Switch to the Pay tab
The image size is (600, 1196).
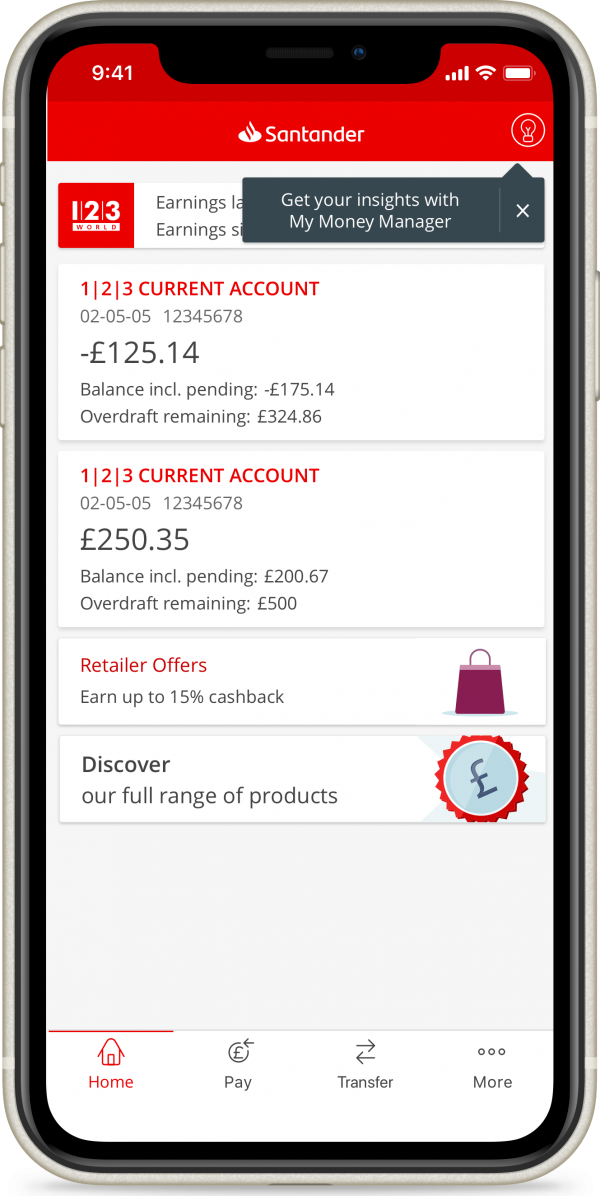(x=238, y=1064)
